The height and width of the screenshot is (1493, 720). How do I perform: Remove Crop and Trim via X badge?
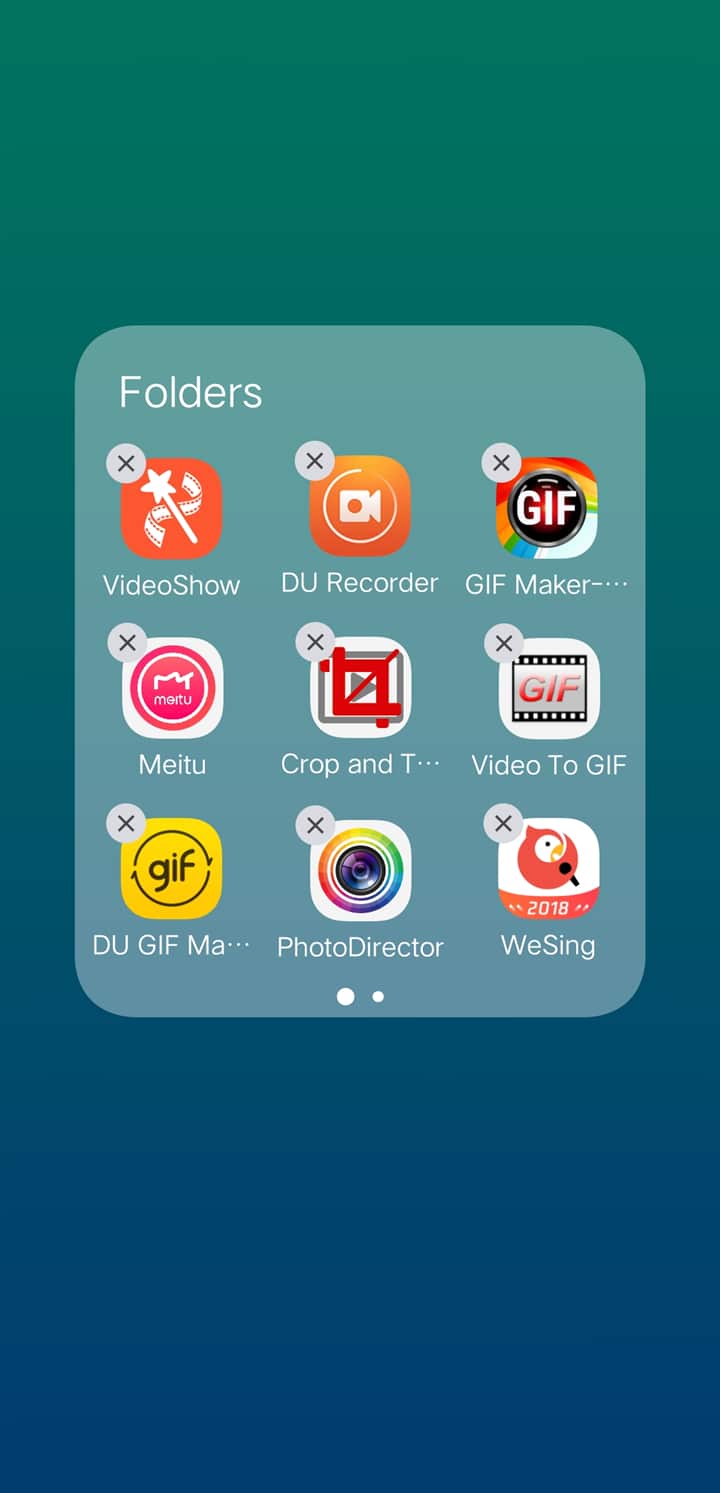[x=316, y=642]
